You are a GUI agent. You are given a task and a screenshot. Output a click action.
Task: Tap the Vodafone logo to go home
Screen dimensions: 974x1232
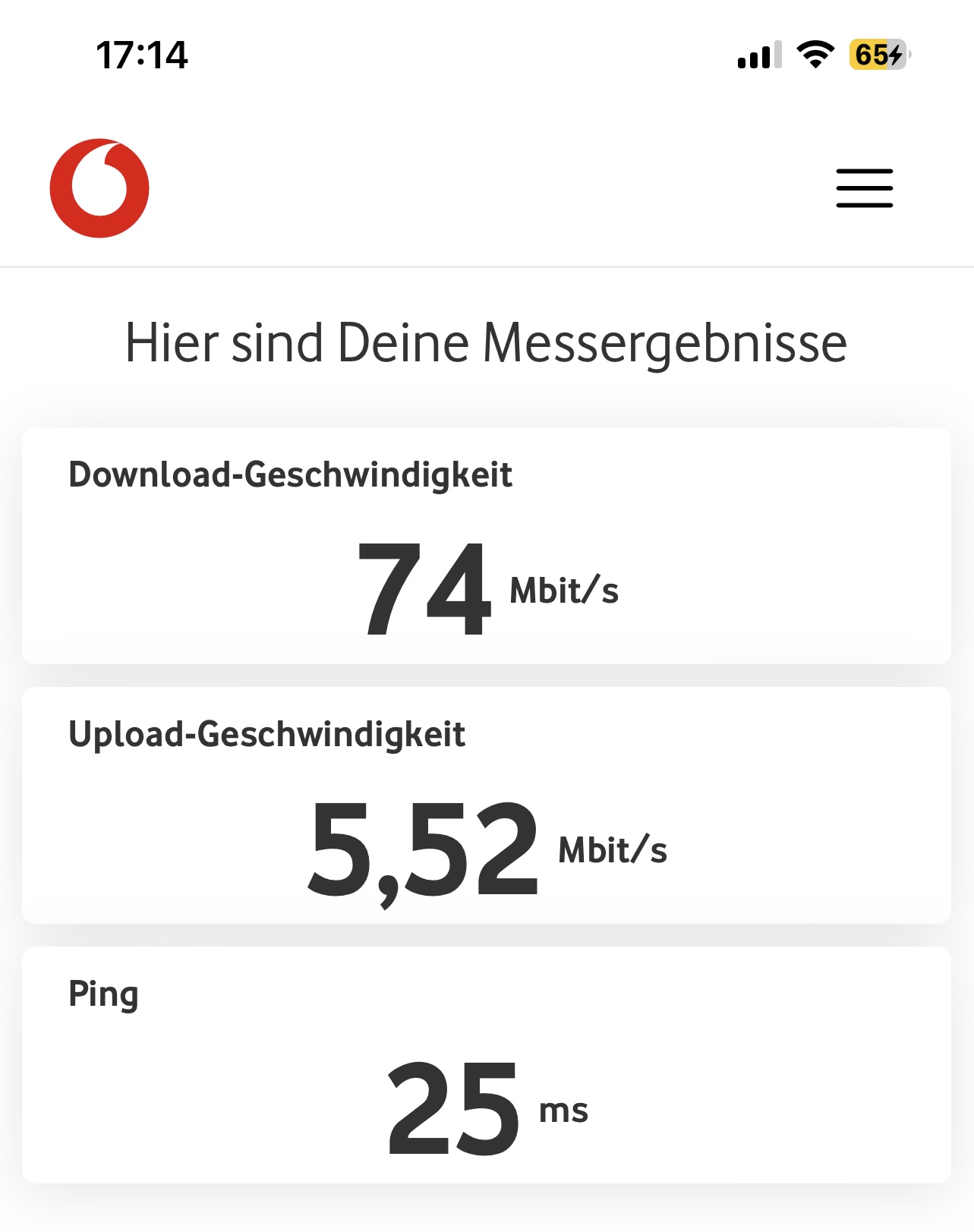click(x=99, y=188)
